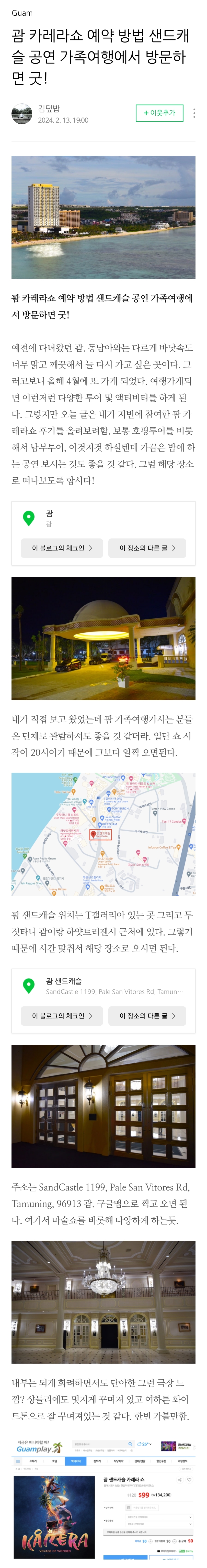
Task: Open the Guam beach hotel photo
Action: click(x=103, y=217)
